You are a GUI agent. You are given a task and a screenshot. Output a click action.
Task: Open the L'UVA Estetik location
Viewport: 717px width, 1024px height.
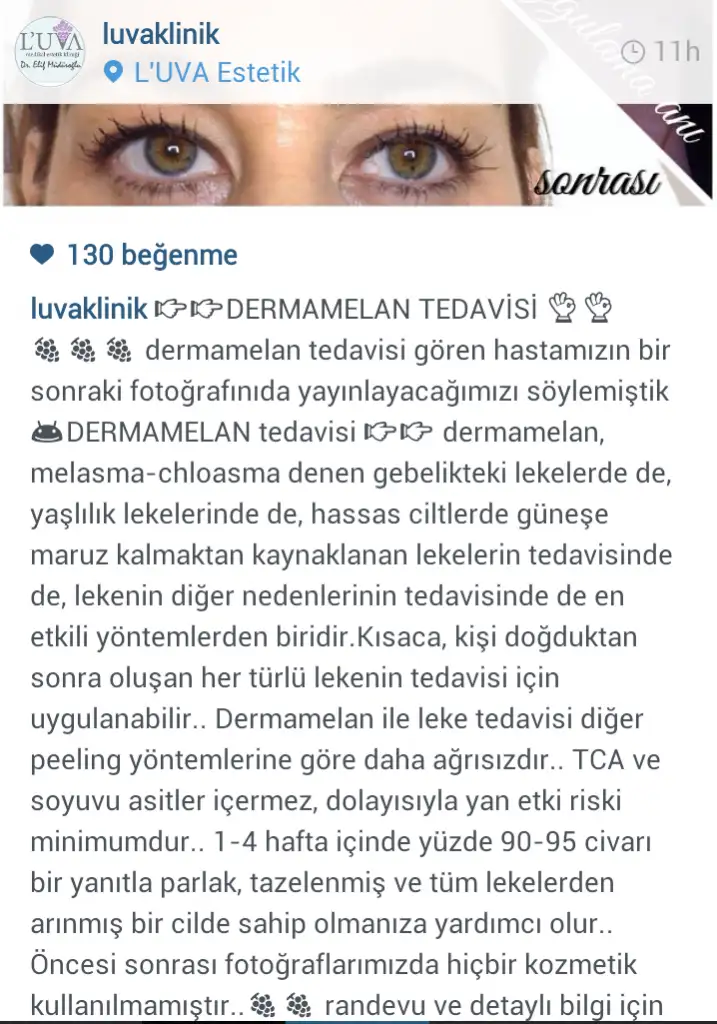(x=216, y=72)
